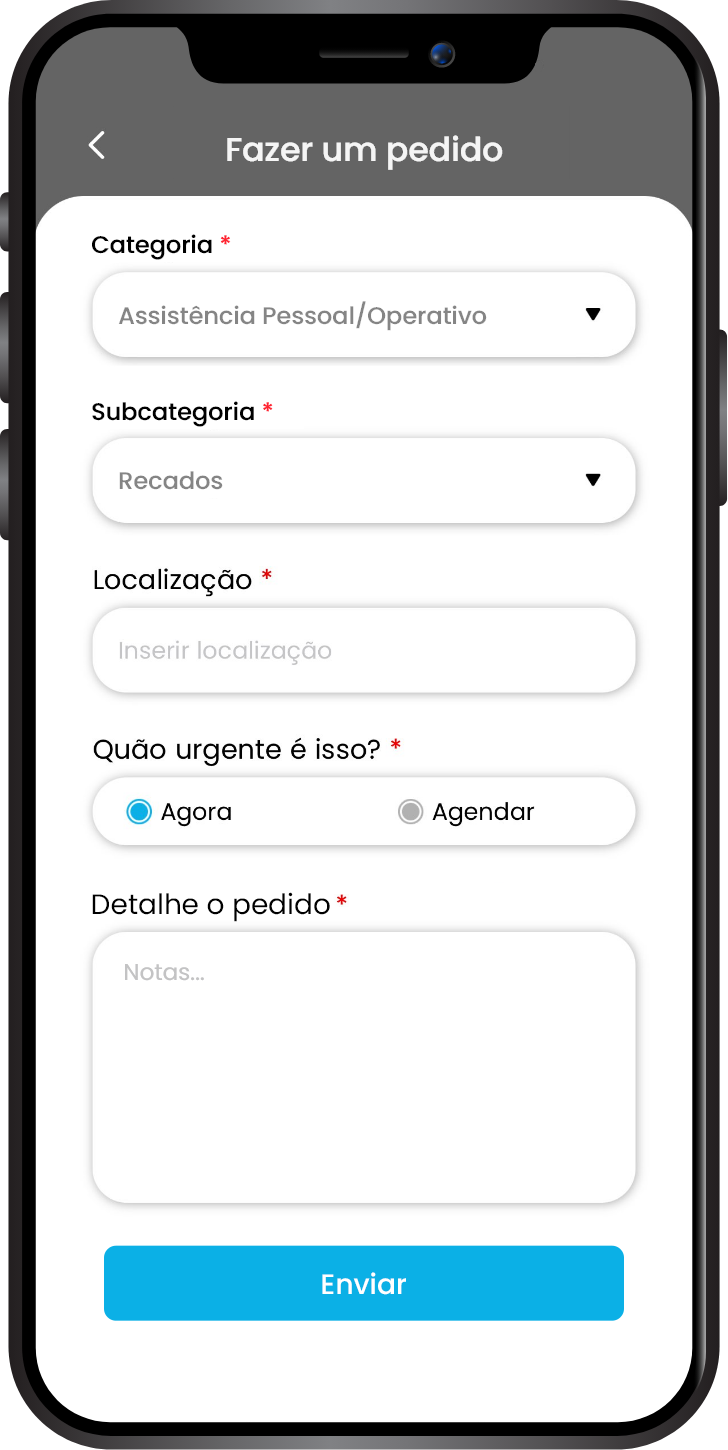Select the Agora urgency option

140,812
